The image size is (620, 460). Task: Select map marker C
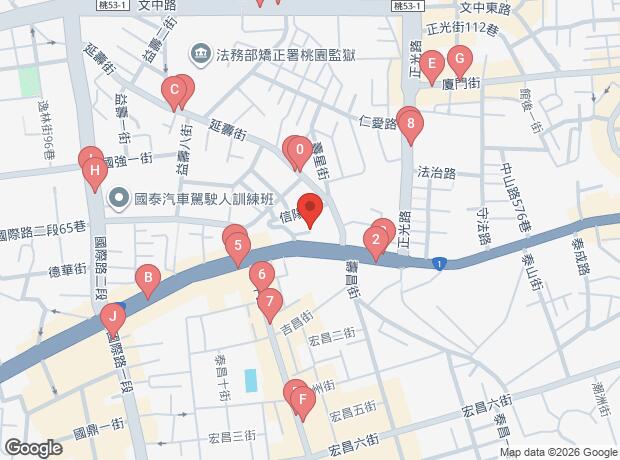[x=174, y=95]
